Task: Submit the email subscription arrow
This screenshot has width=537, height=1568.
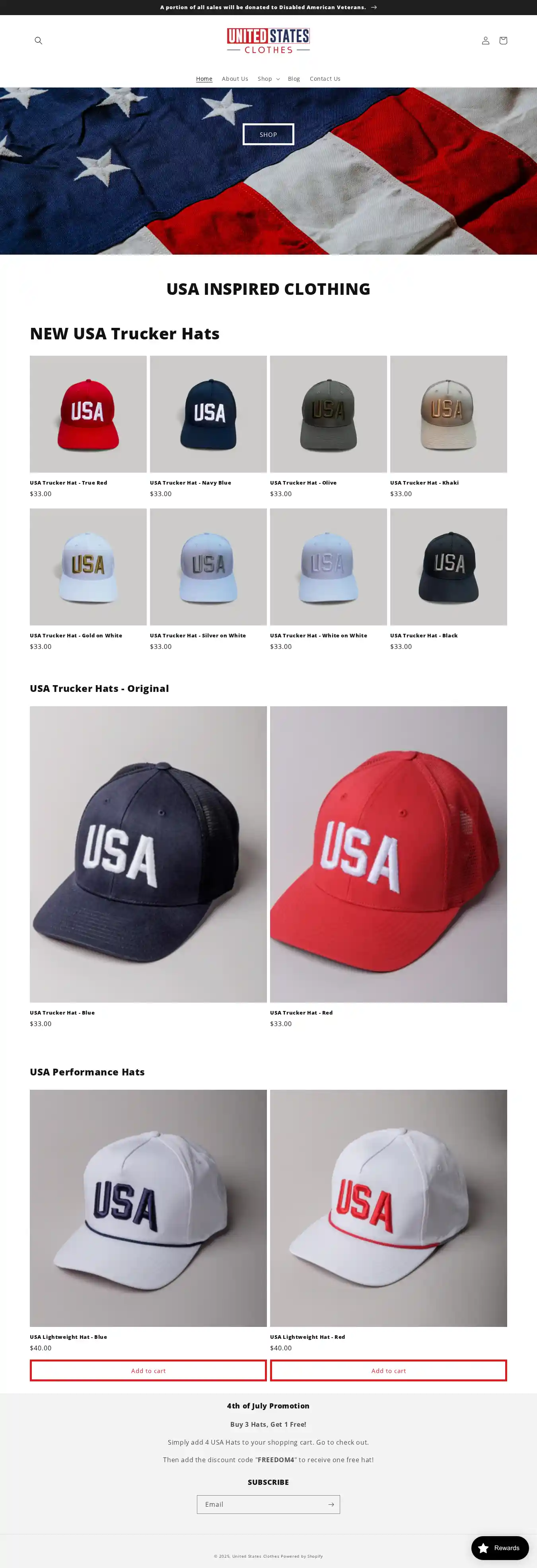Action: click(x=331, y=1504)
